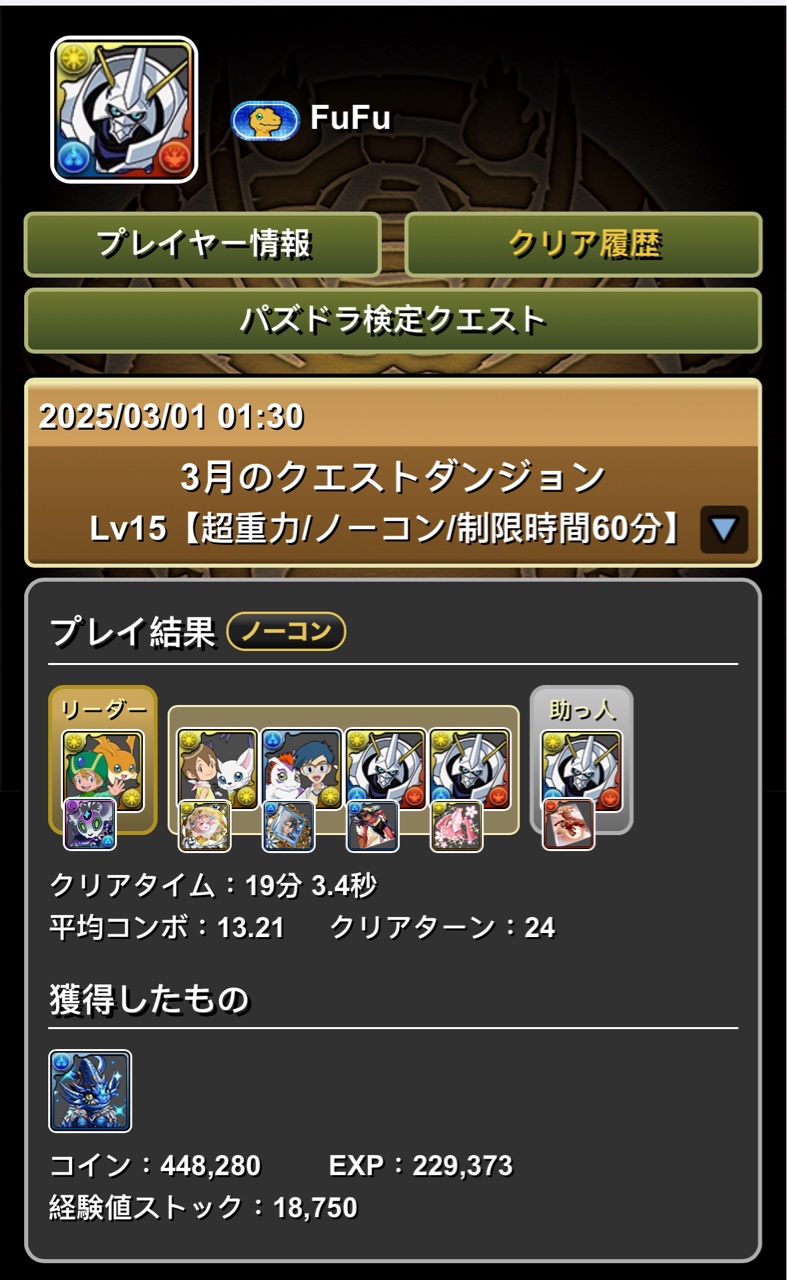Open the プレイヤー情報 tab

202,244
